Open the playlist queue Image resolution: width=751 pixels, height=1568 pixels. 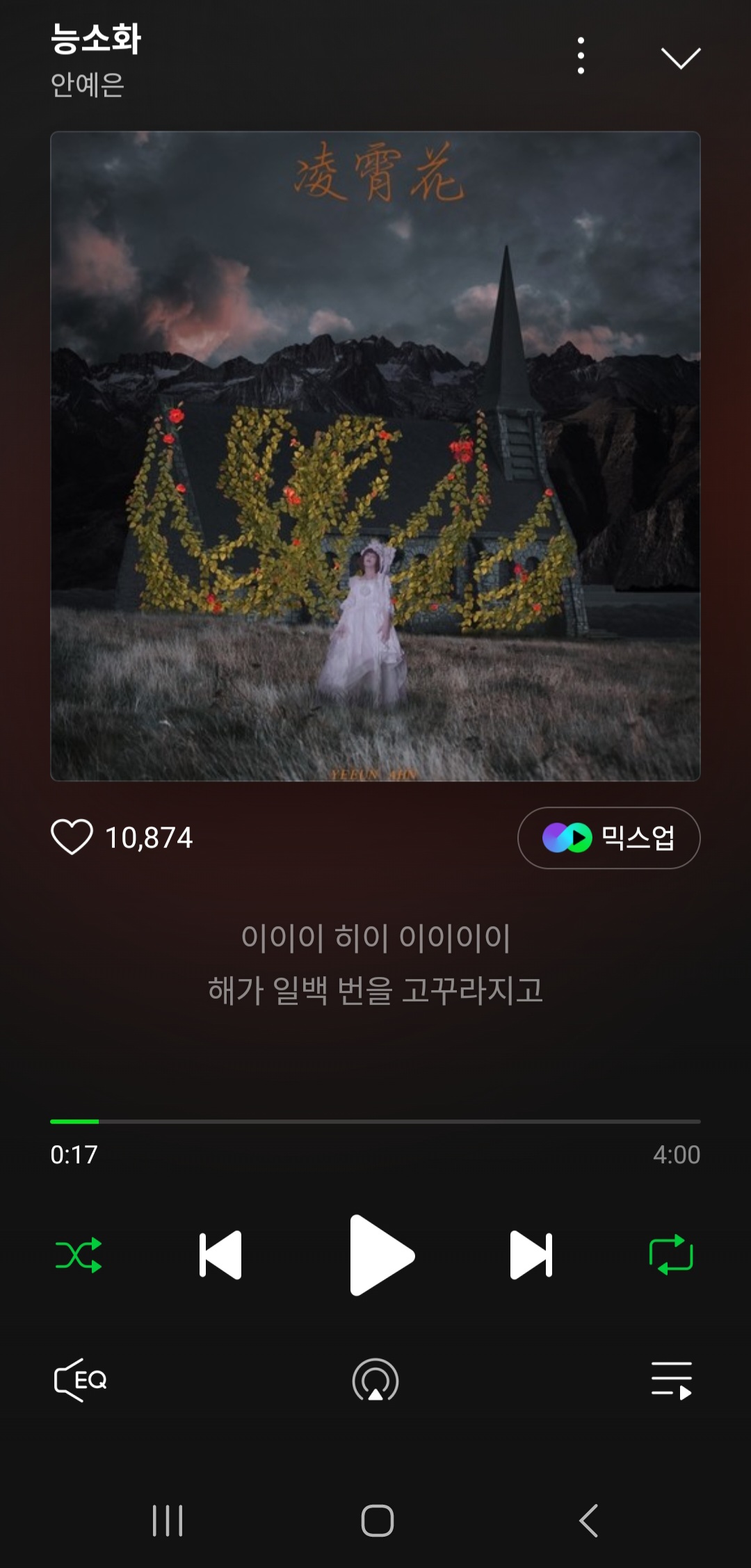671,1380
